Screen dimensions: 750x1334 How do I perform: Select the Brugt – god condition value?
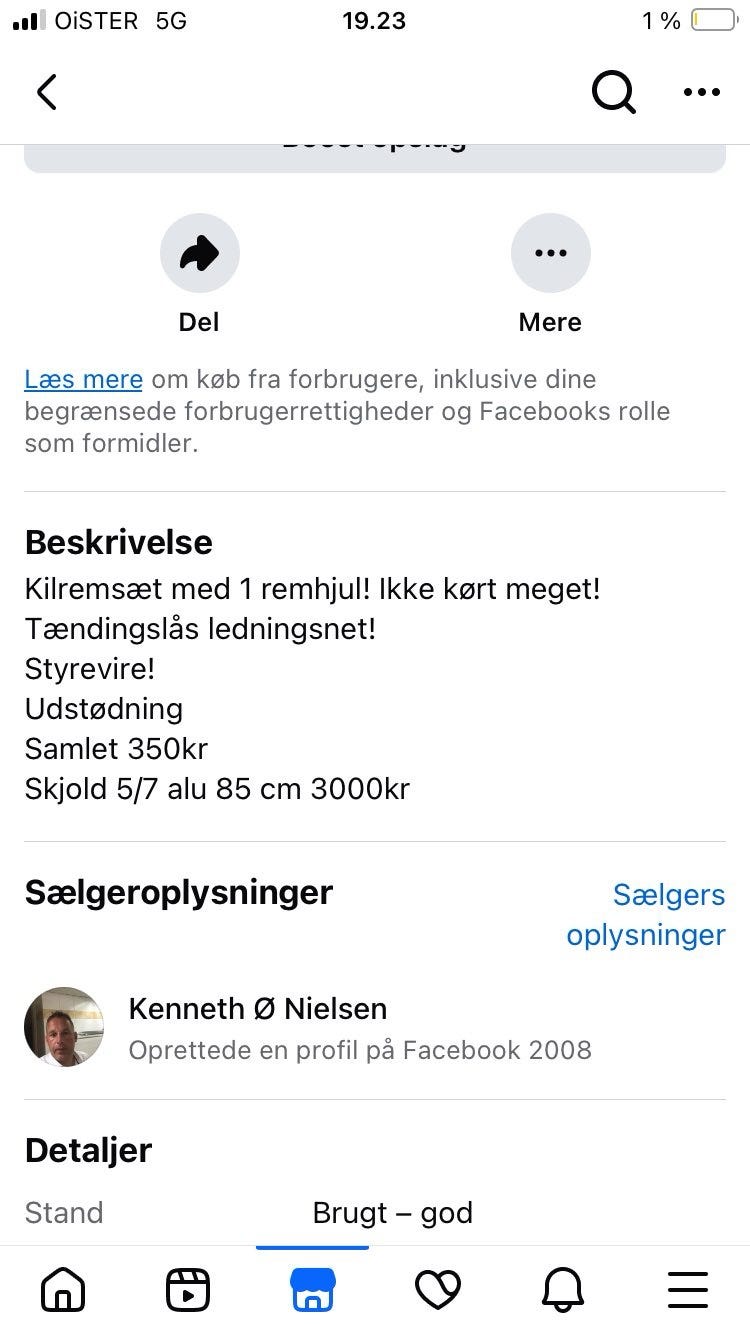pos(390,1212)
